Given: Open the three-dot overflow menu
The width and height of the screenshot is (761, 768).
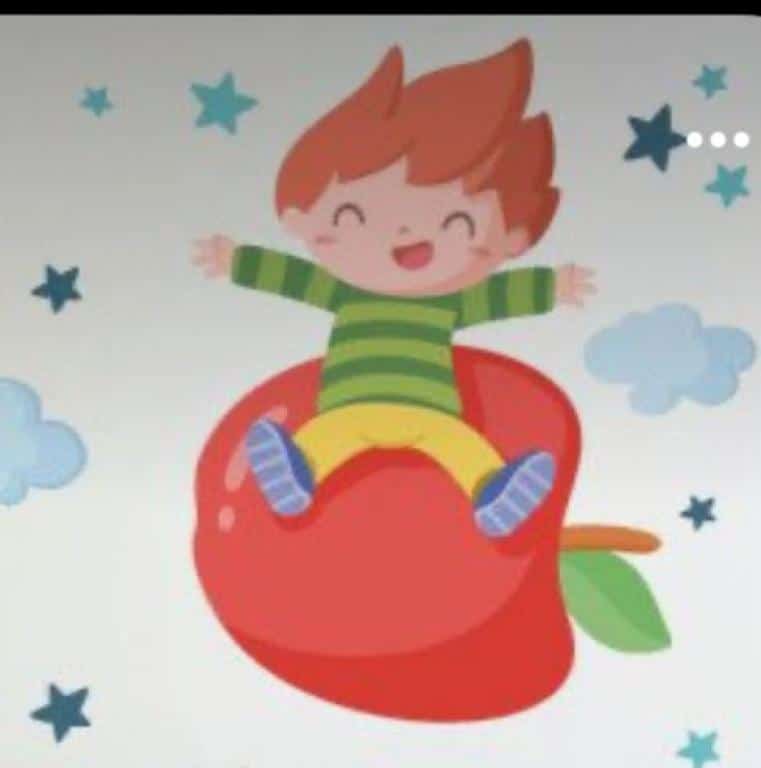Looking at the screenshot, I should (717, 140).
